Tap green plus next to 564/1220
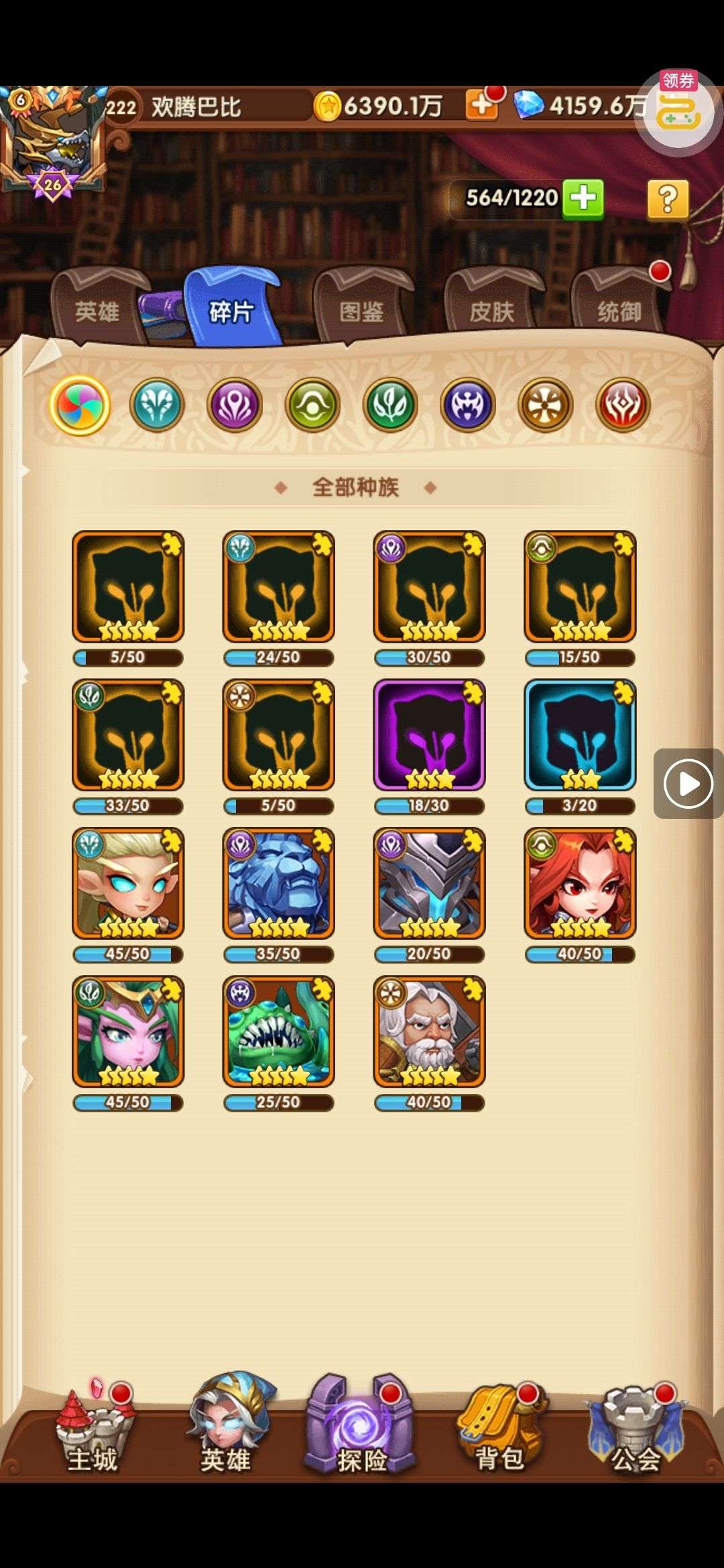 point(583,199)
